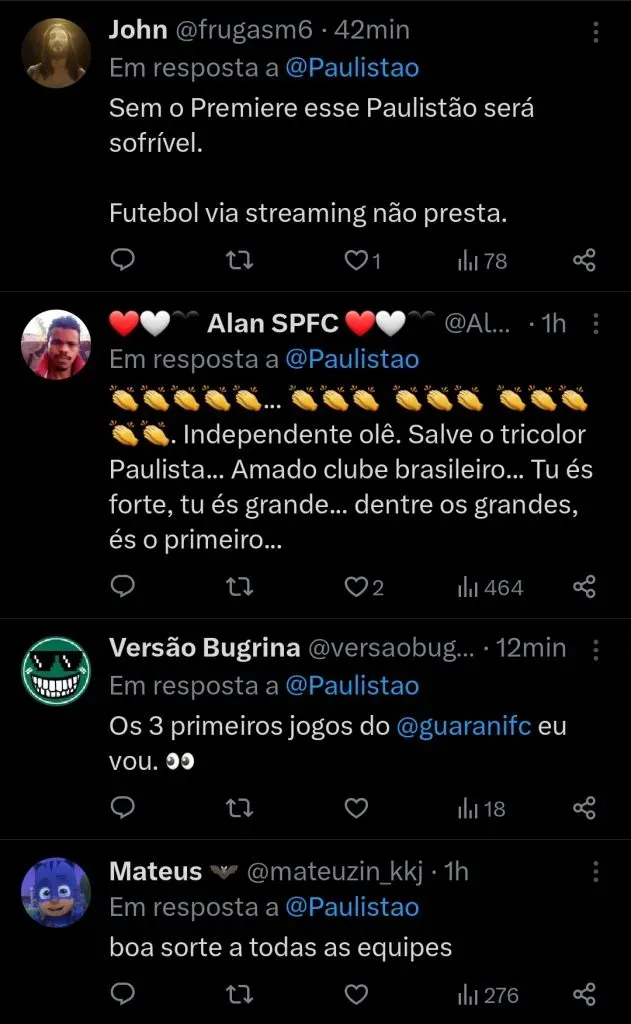
Task: Reply to Versão Bugrina's tweet
Action: 122,808
